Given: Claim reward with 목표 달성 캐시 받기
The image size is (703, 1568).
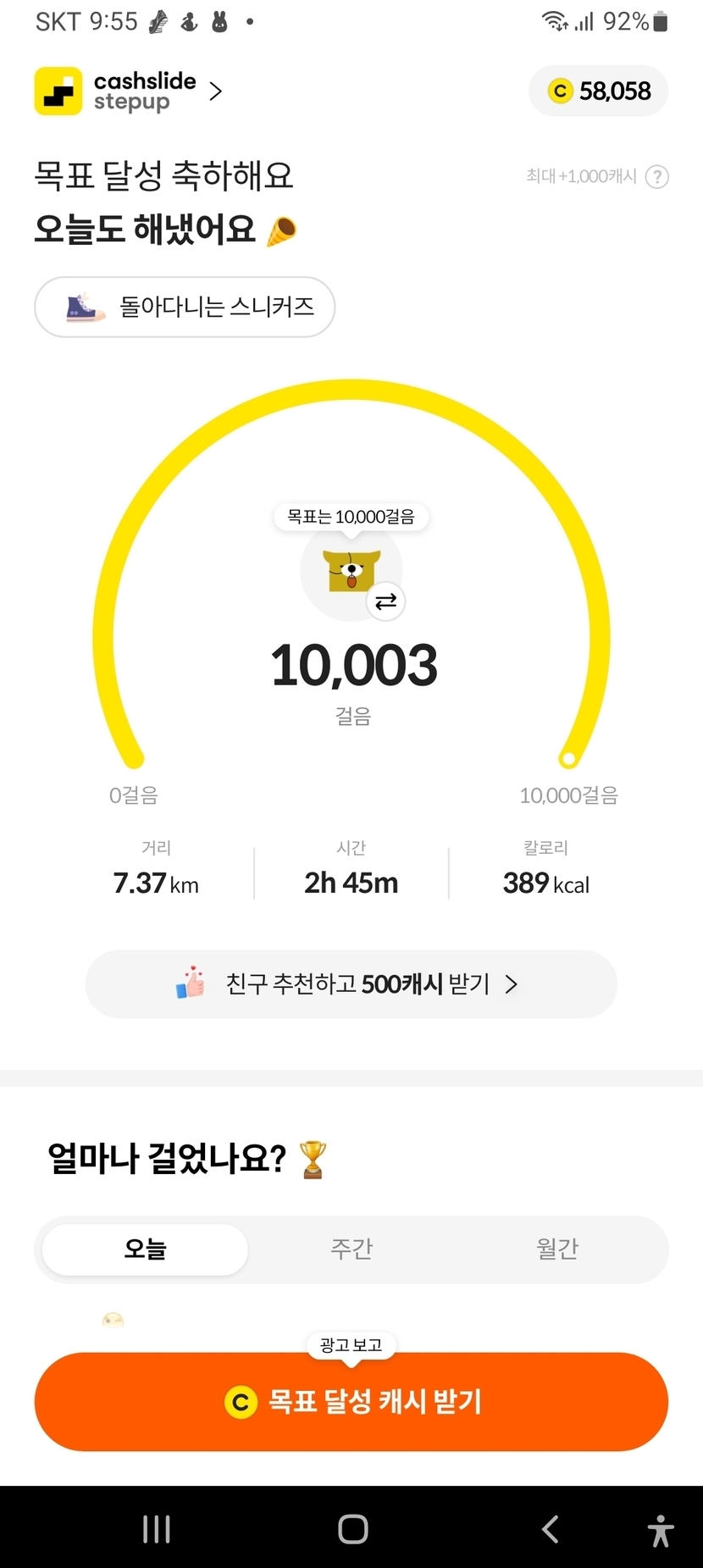Looking at the screenshot, I should (x=351, y=1401).
